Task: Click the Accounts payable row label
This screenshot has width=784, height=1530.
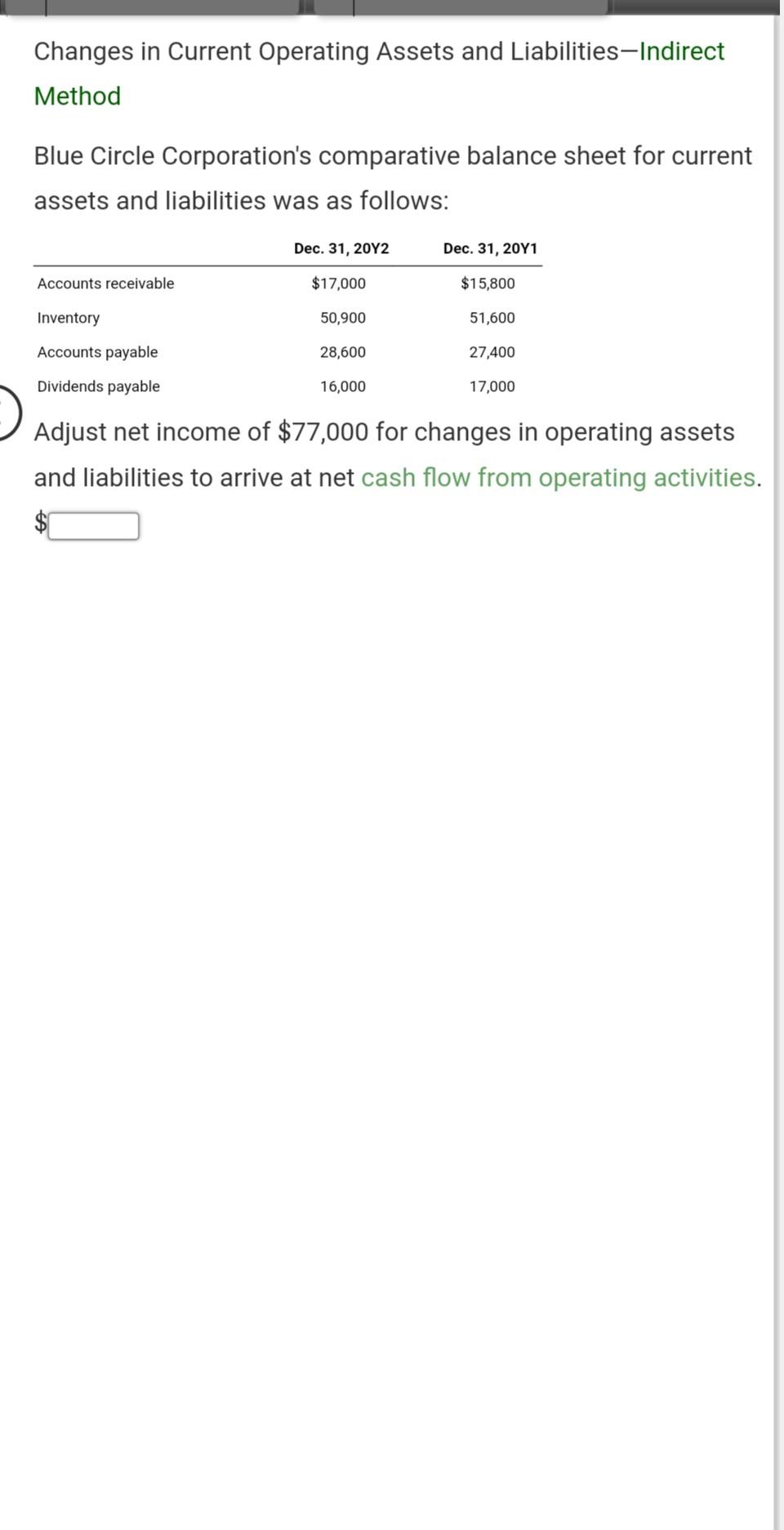Action: 98,352
